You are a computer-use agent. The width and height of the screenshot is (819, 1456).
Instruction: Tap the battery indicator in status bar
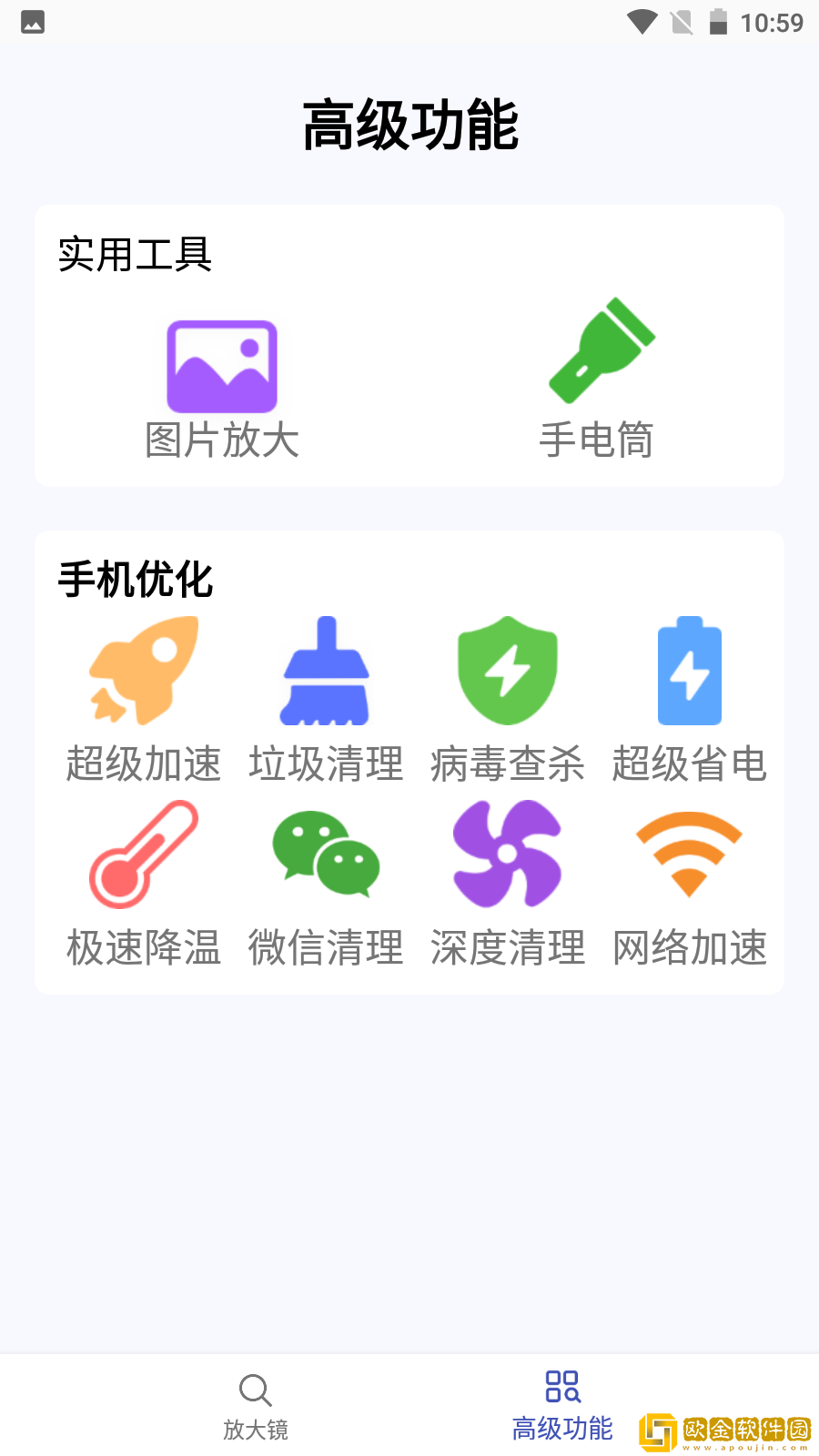point(719,24)
